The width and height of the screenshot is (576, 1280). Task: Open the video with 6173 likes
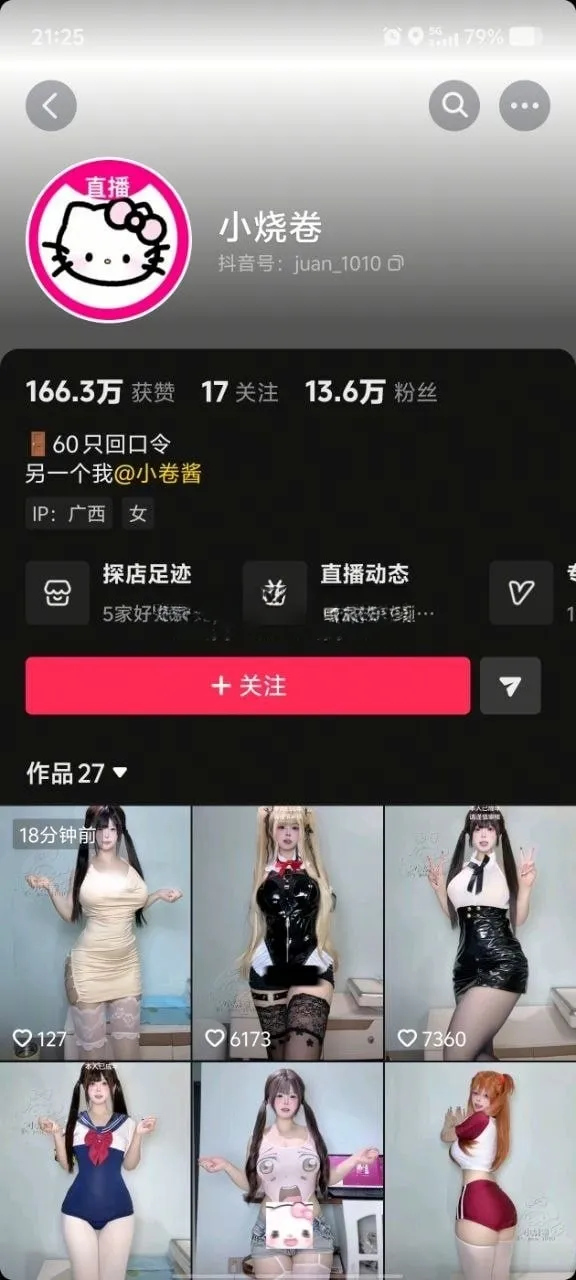click(x=288, y=933)
